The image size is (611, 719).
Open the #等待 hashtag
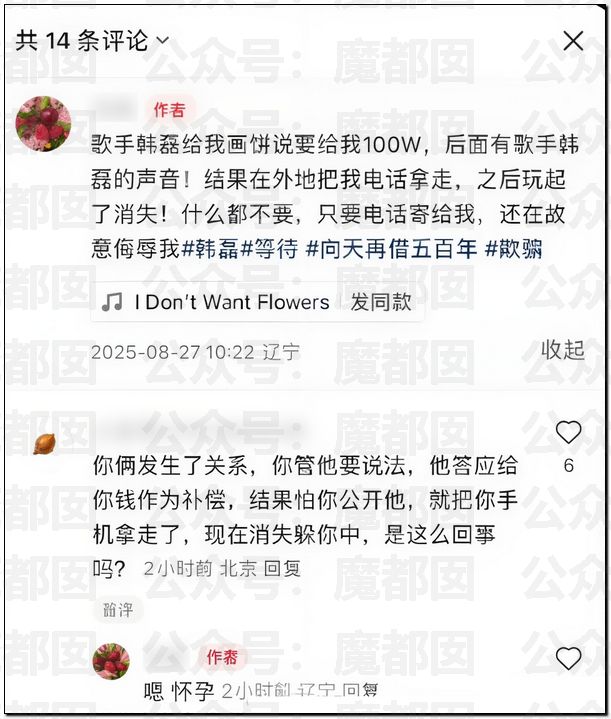click(269, 249)
